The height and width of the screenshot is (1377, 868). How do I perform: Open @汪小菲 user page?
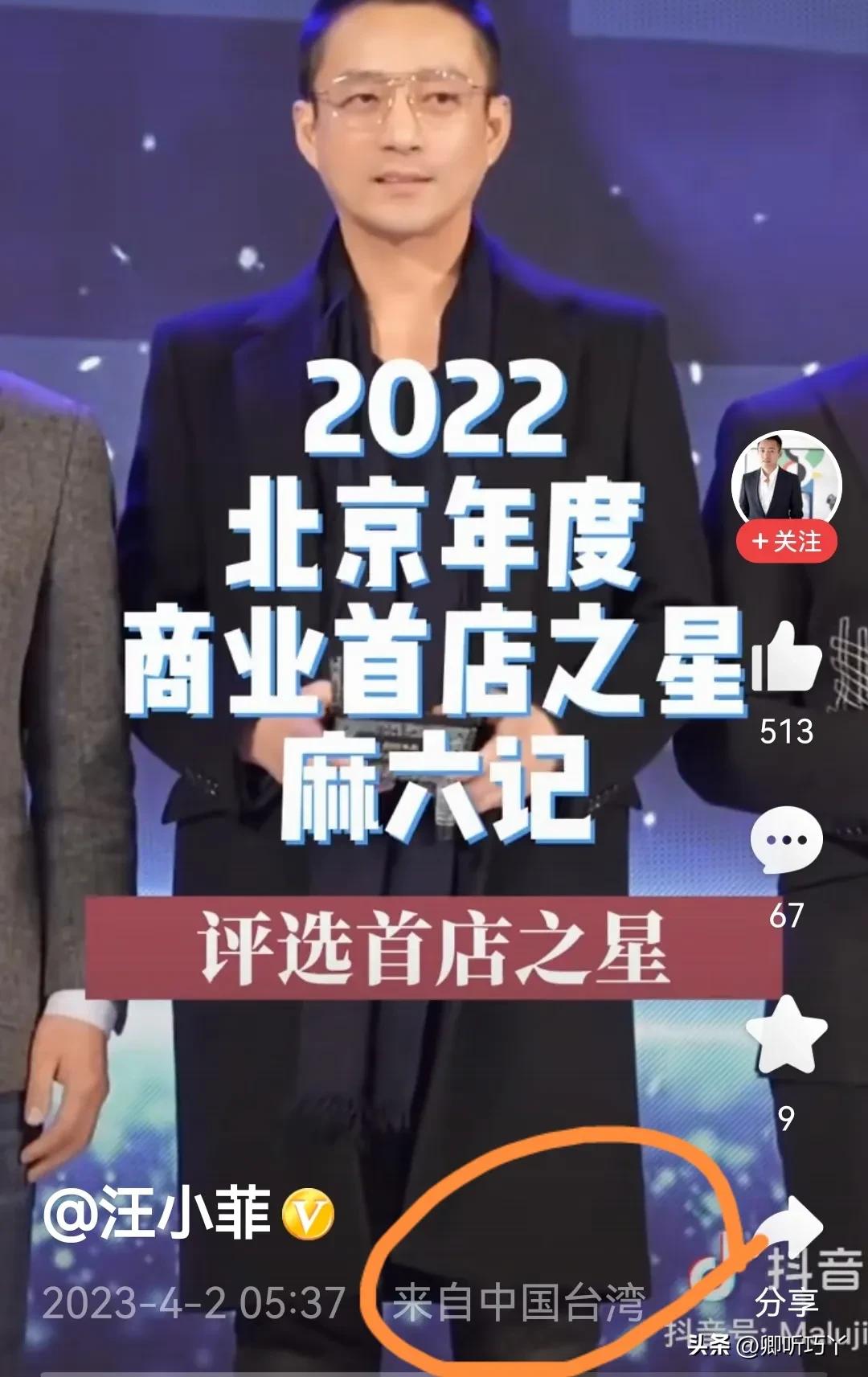[x=158, y=1213]
